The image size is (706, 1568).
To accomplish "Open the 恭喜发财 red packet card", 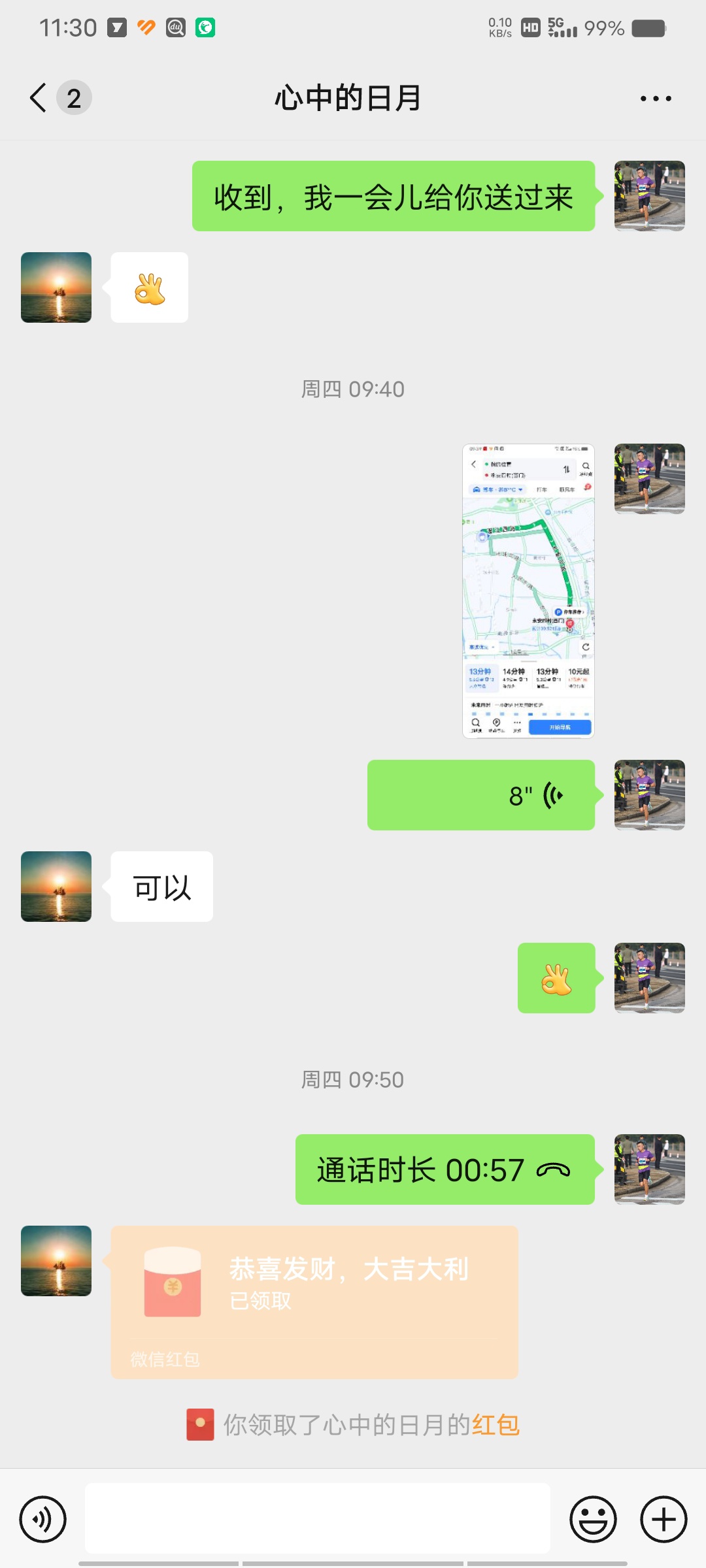I will pos(314,1301).
